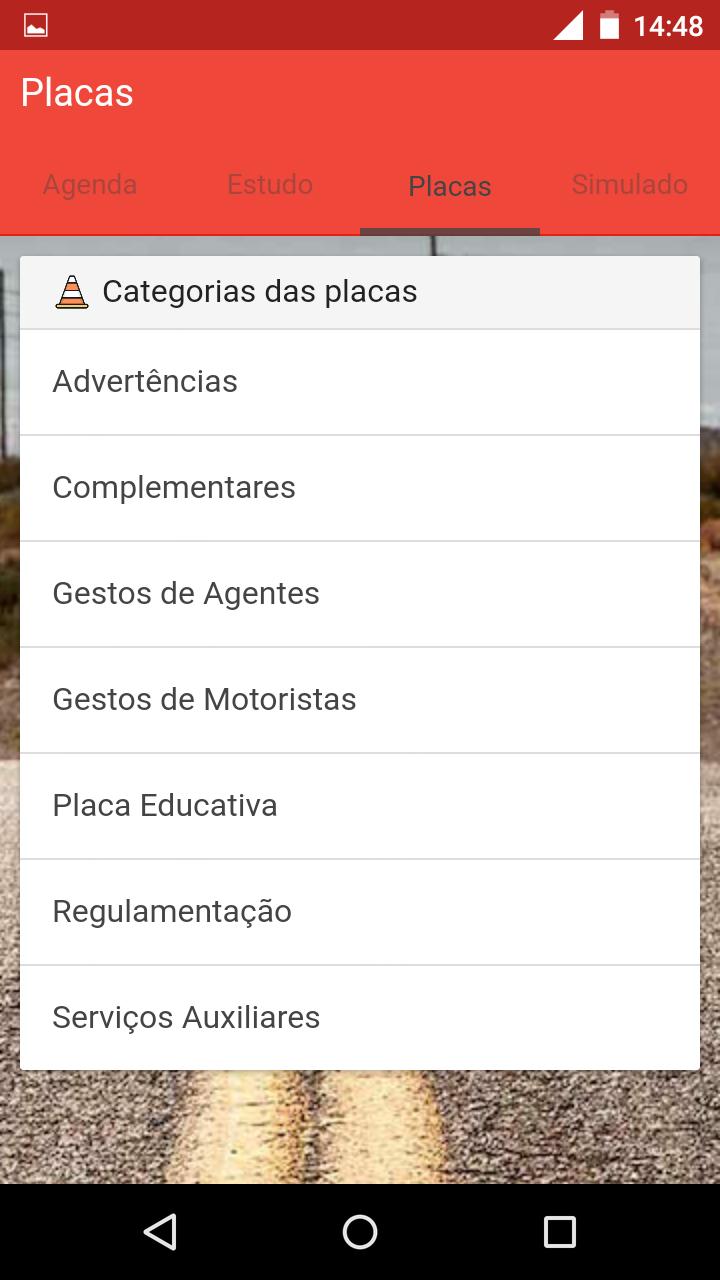
Task: Open the Simulado tab
Action: 629,184
